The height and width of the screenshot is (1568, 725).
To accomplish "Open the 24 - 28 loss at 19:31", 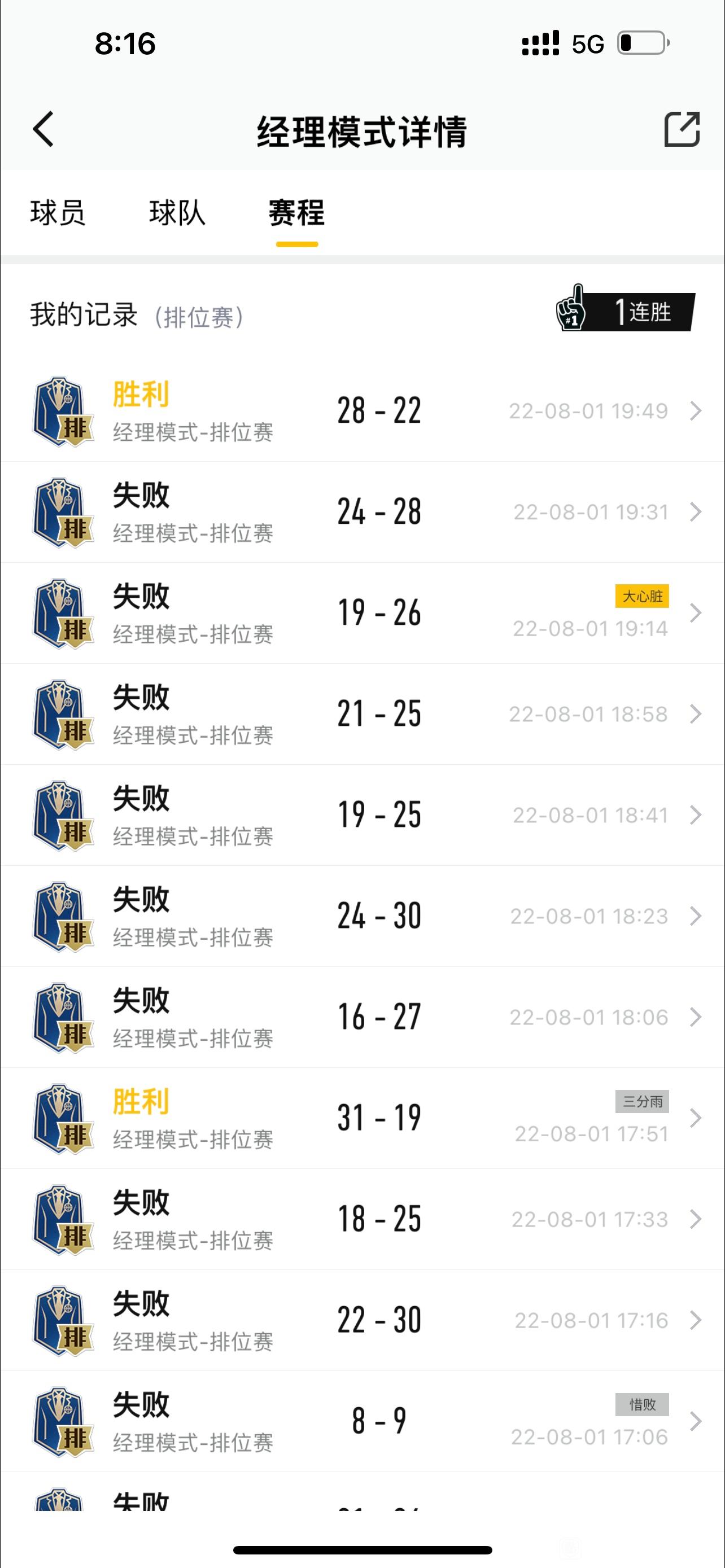I will [362, 512].
